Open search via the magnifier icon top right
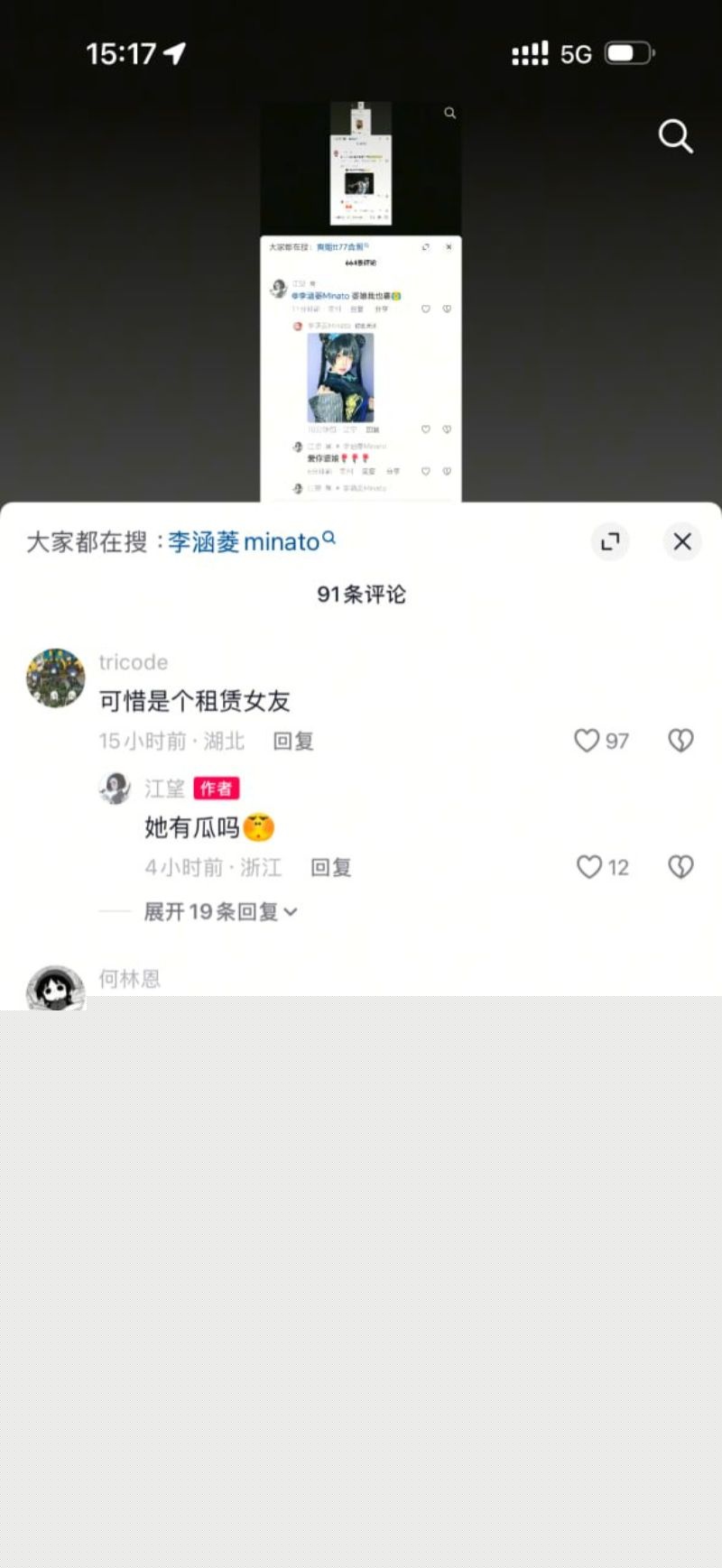This screenshot has width=722, height=1568. (673, 137)
